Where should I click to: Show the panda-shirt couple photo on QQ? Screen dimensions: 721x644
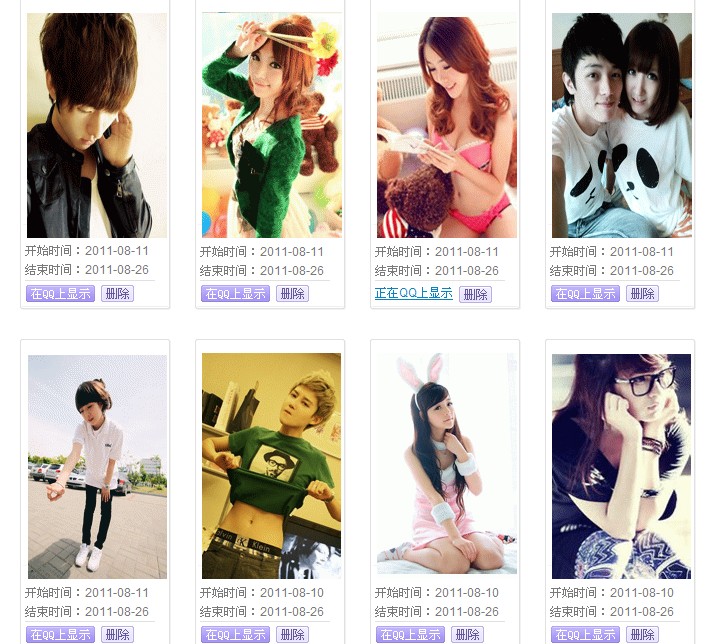click(x=585, y=294)
